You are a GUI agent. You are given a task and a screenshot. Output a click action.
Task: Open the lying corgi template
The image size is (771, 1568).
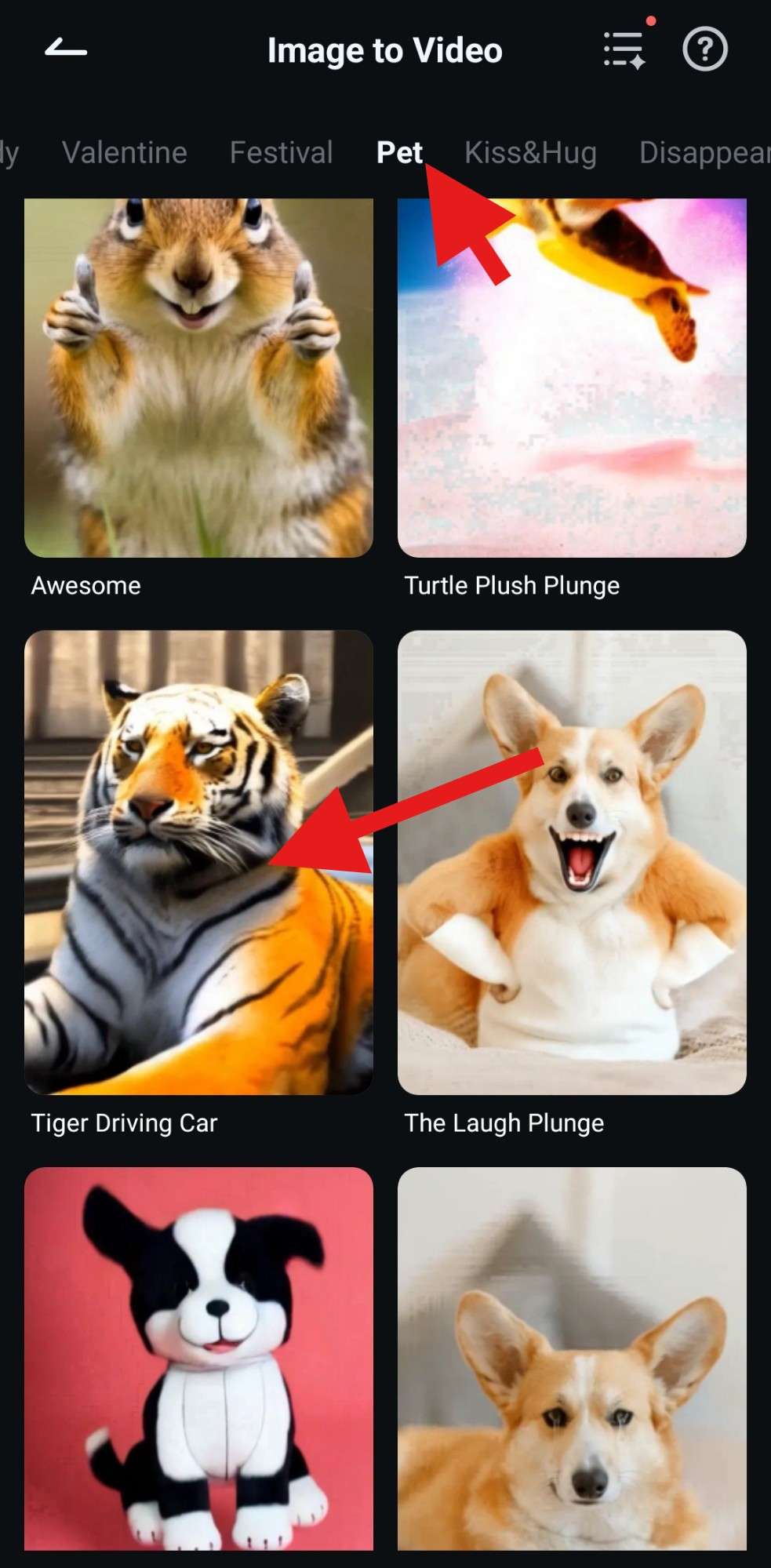pos(572,1358)
